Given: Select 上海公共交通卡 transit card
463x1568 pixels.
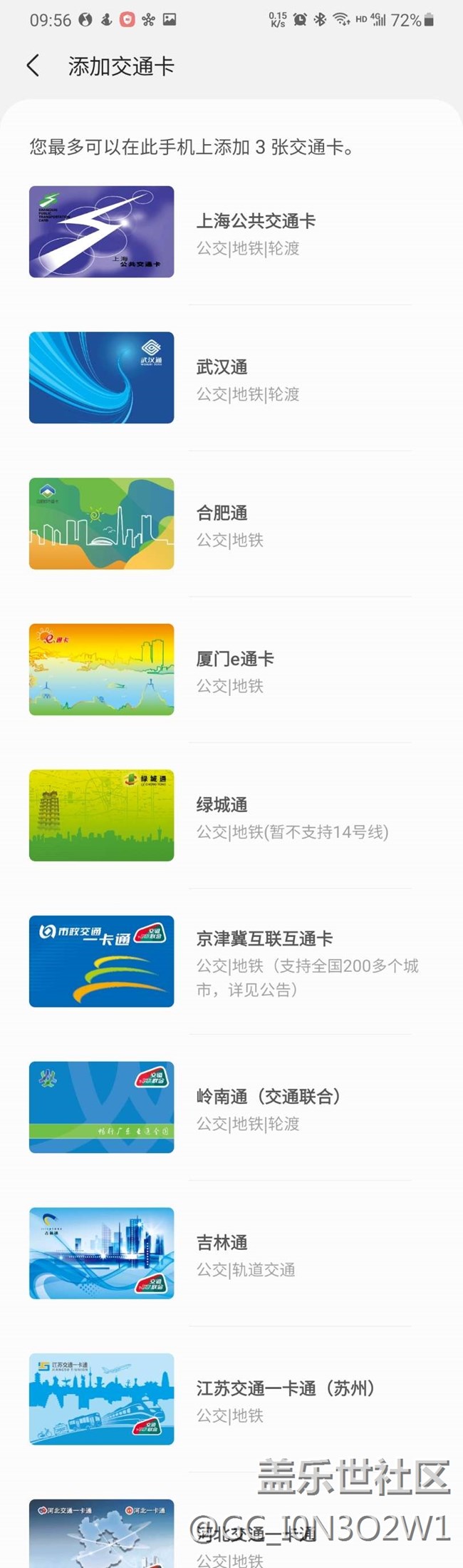Looking at the screenshot, I should [x=255, y=232].
